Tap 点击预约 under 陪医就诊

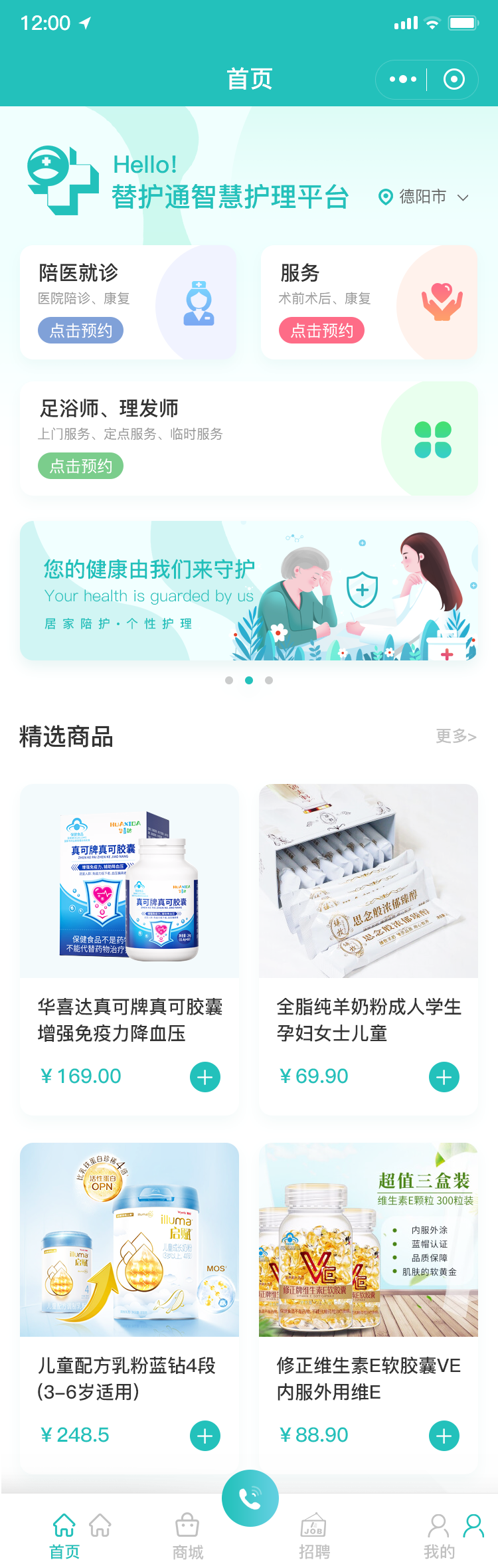click(80, 330)
